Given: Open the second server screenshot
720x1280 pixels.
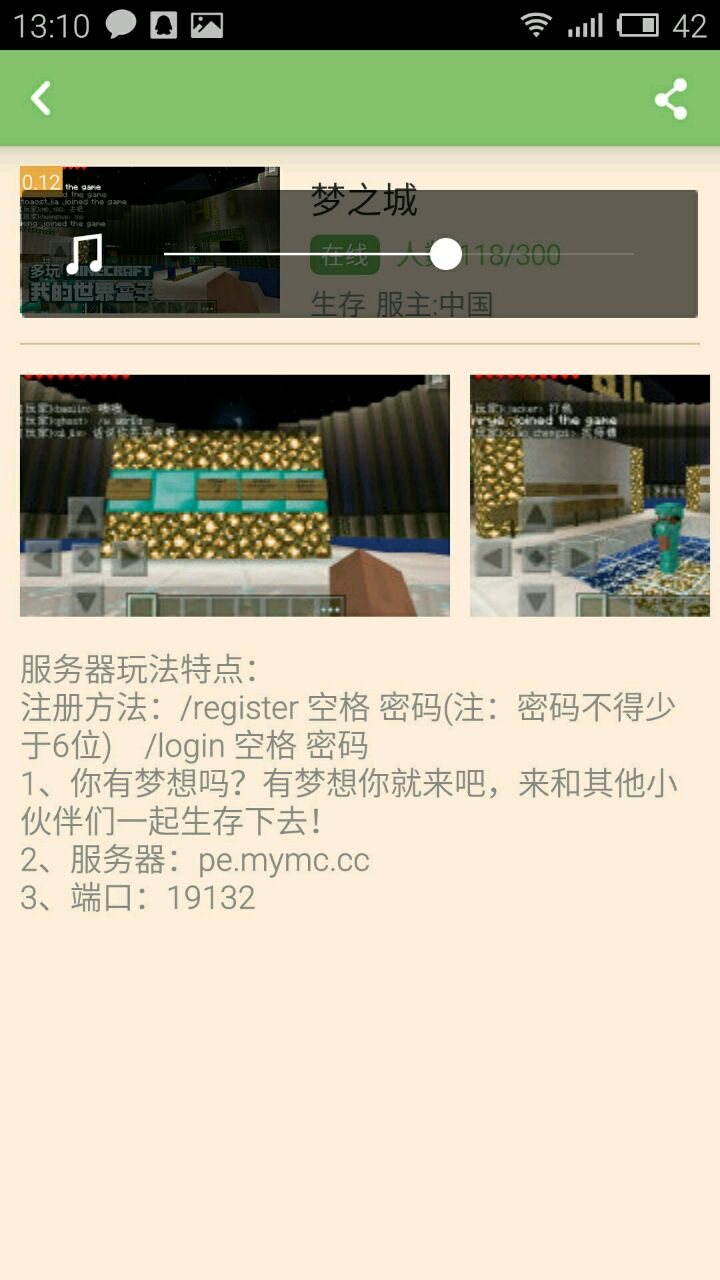Looking at the screenshot, I should 590,495.
